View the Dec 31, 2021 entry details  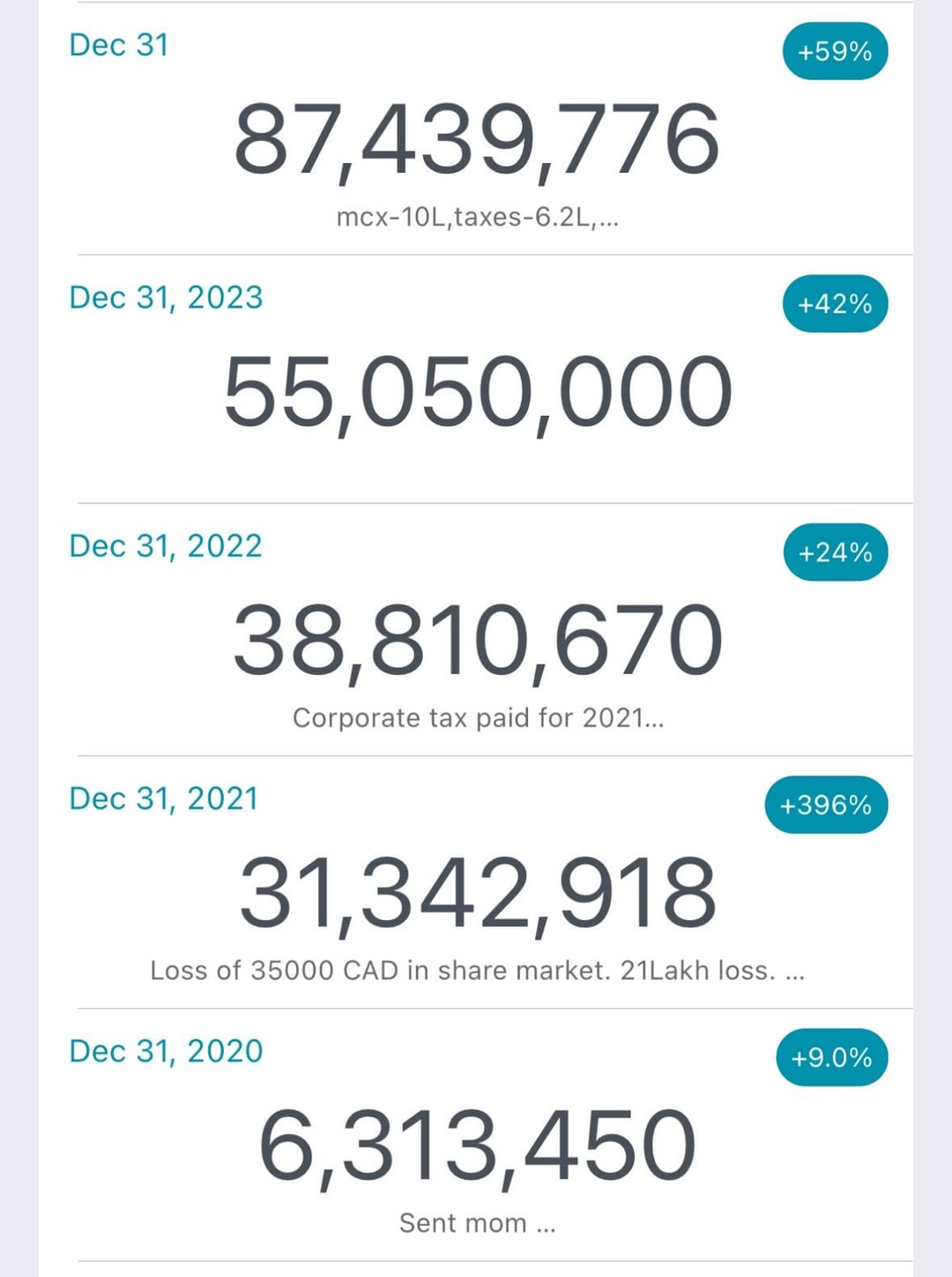pos(476,894)
